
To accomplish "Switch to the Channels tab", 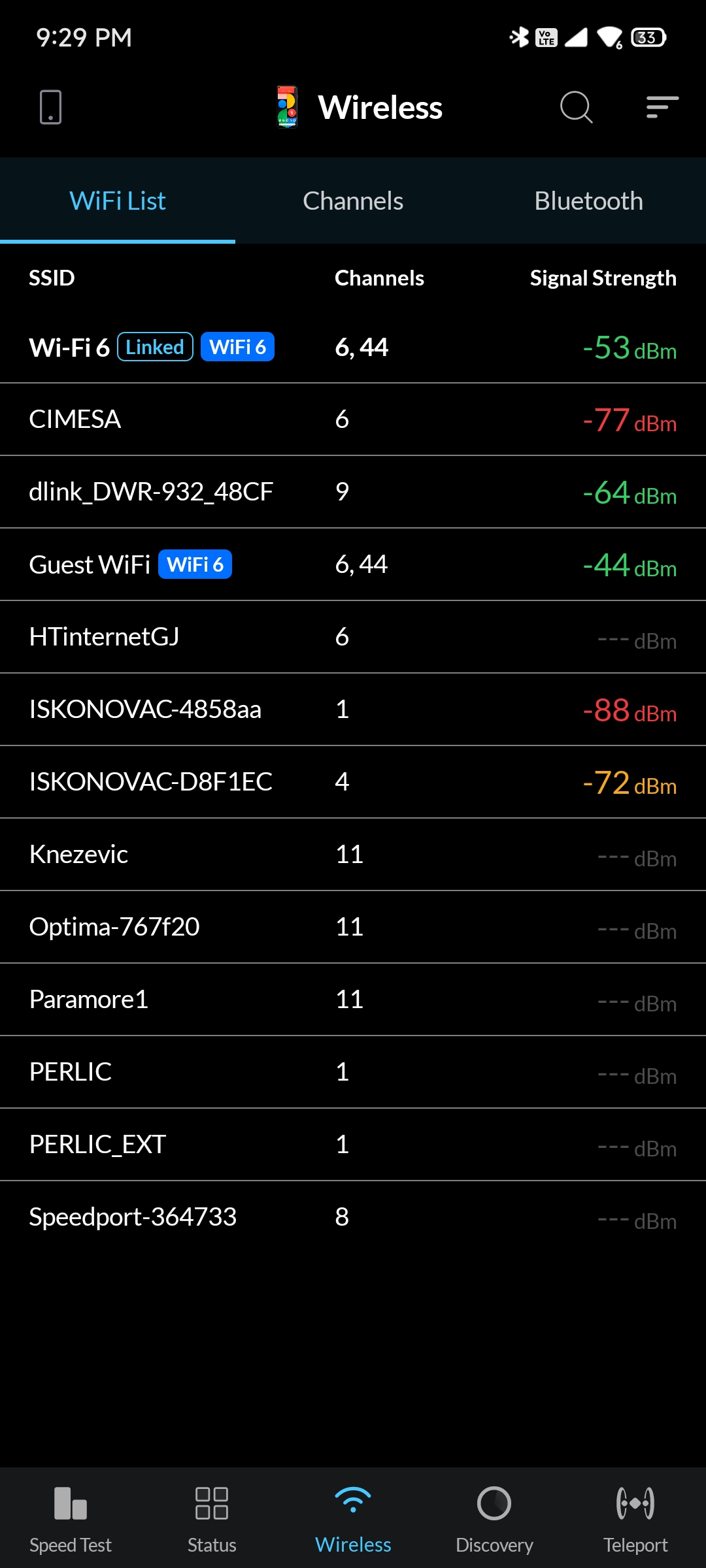I will coord(353,201).
